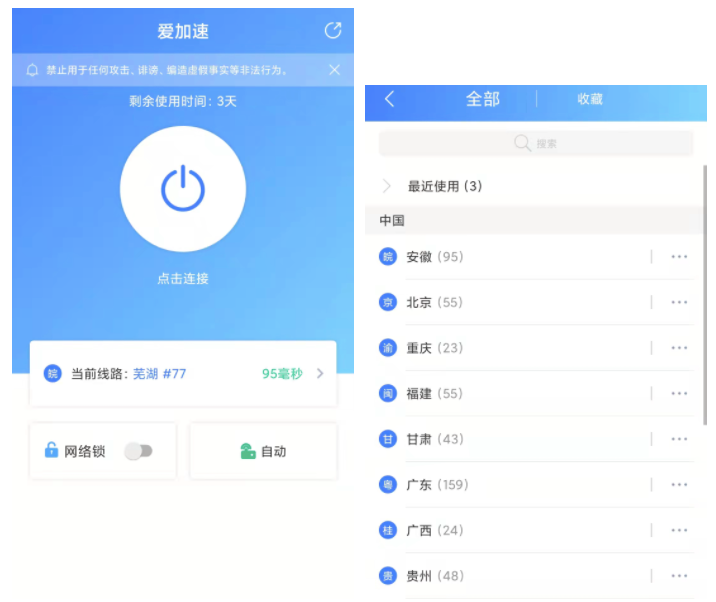
Task: Toggle the 网络锁 switch
Action: [138, 451]
